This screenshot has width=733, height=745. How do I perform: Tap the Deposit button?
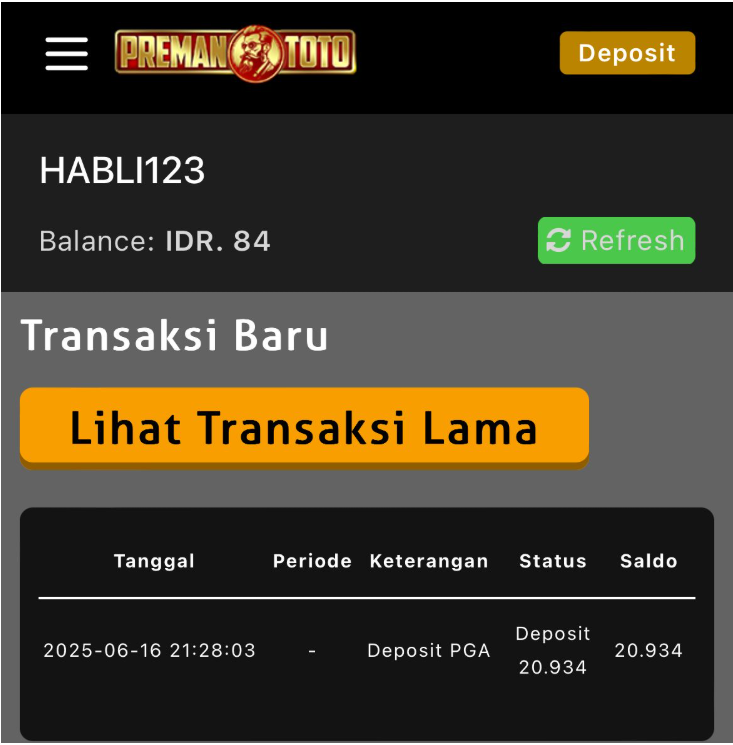click(x=627, y=53)
